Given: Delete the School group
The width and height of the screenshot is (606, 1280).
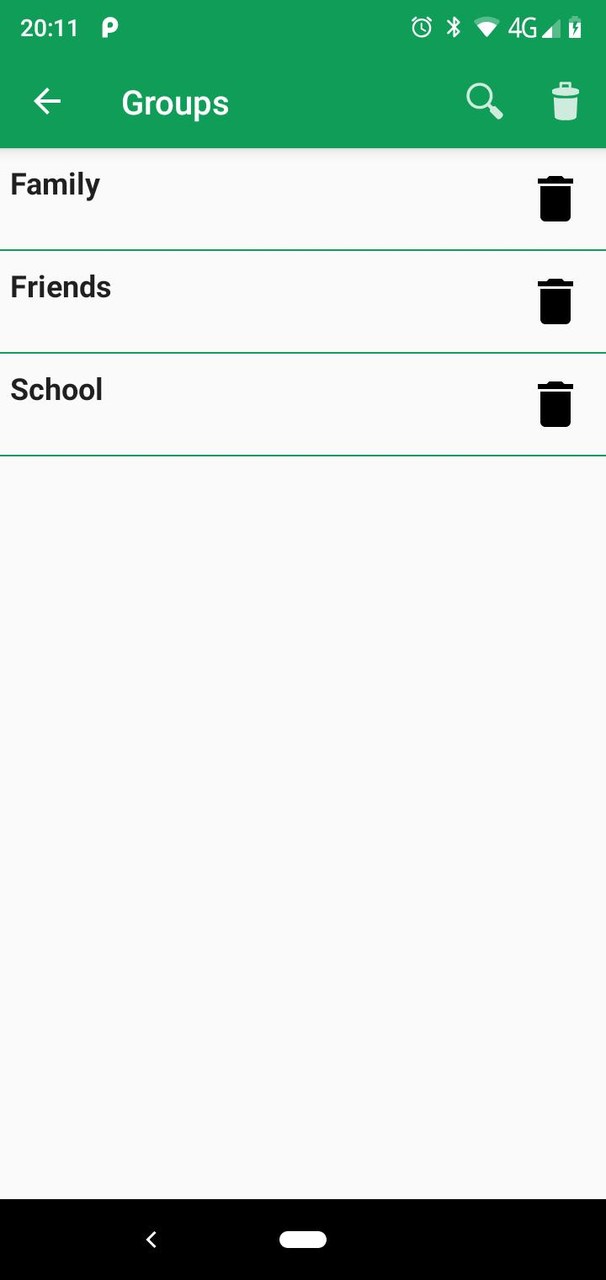Looking at the screenshot, I should point(555,404).
